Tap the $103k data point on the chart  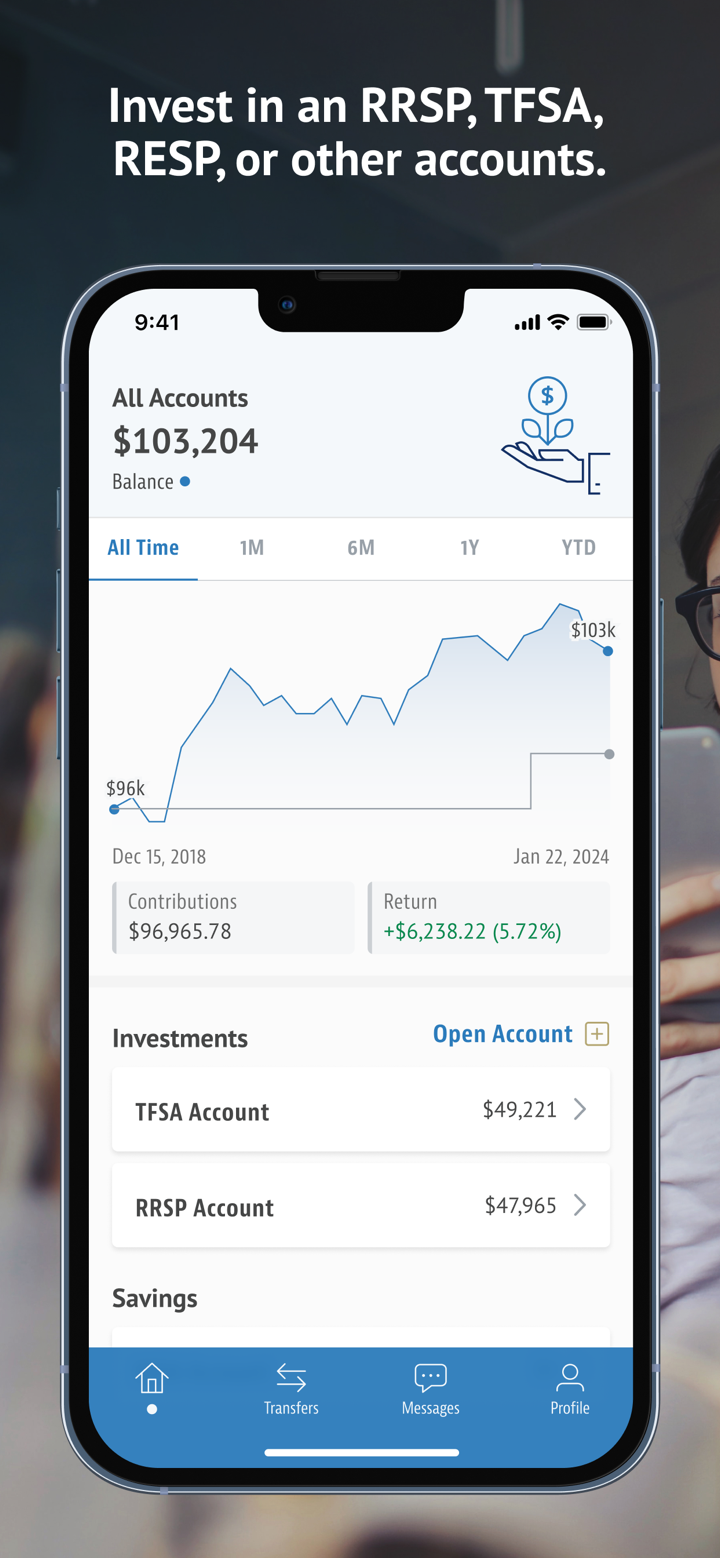[607, 651]
